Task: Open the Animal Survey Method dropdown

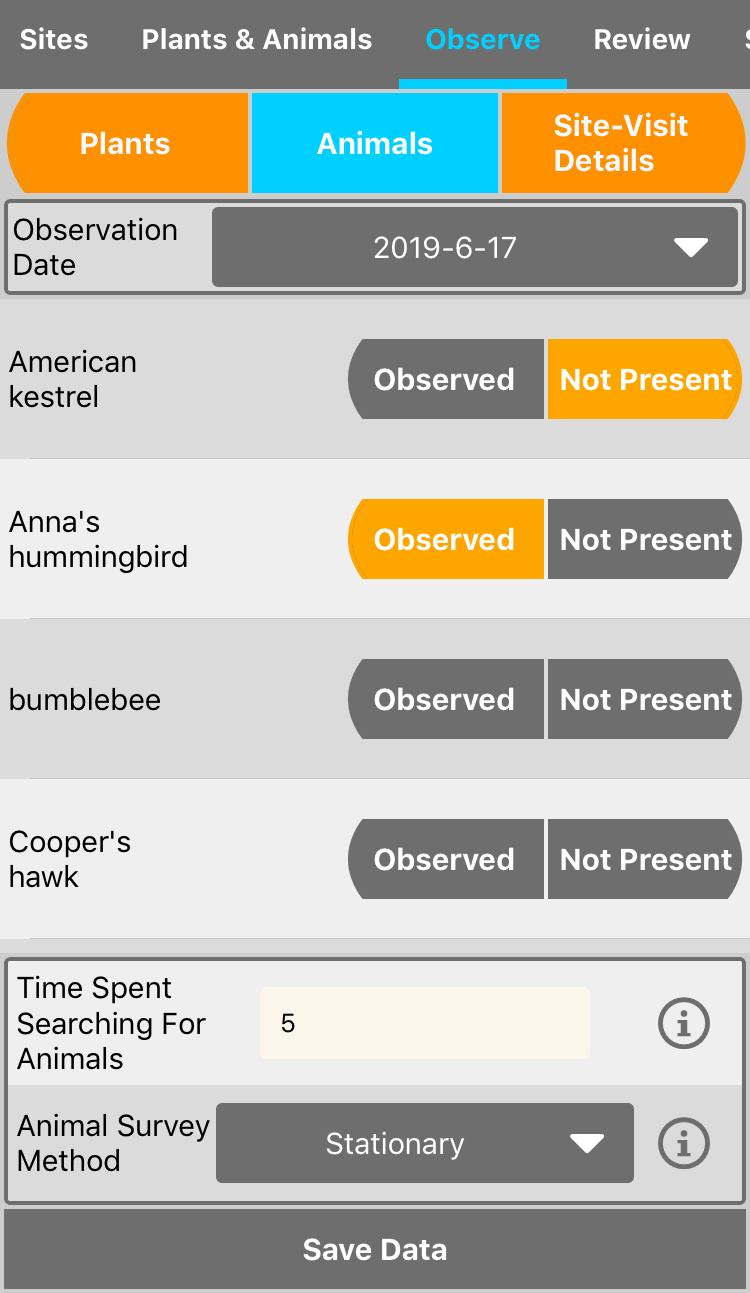Action: 424,1143
